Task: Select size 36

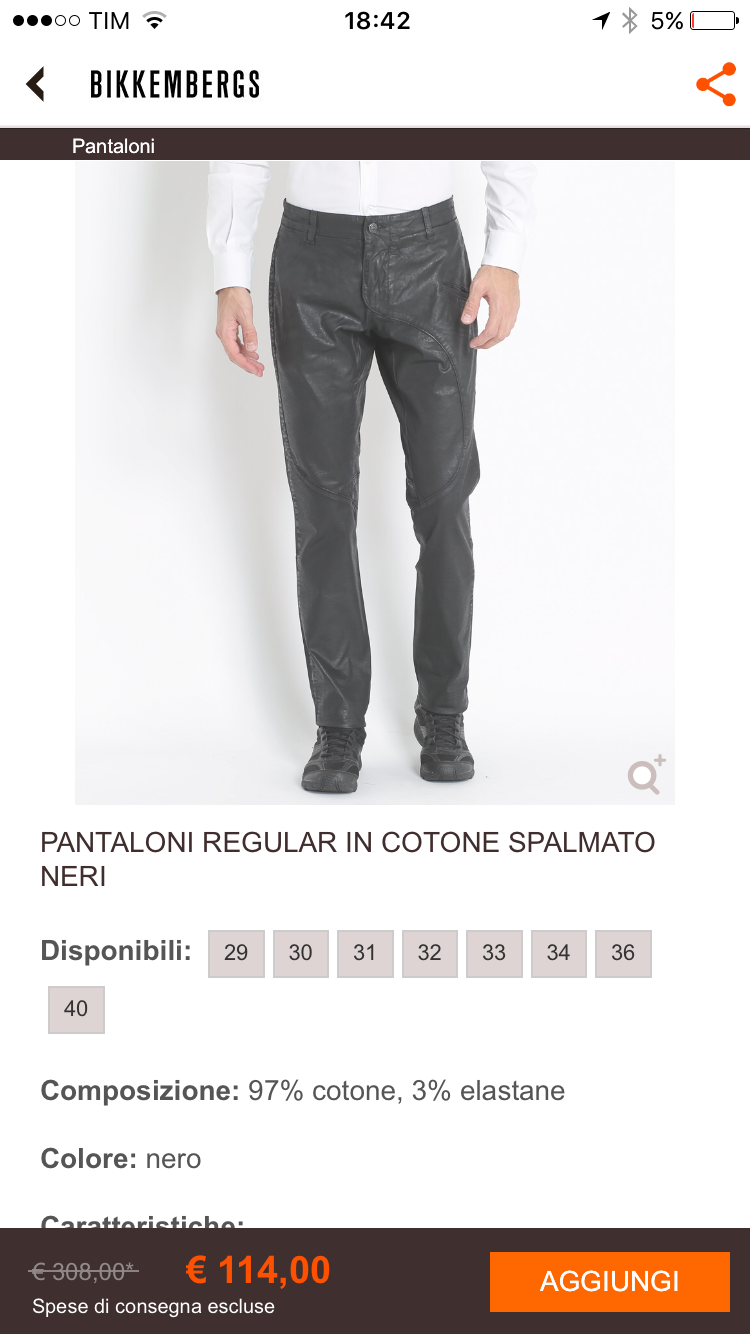Action: (x=623, y=953)
